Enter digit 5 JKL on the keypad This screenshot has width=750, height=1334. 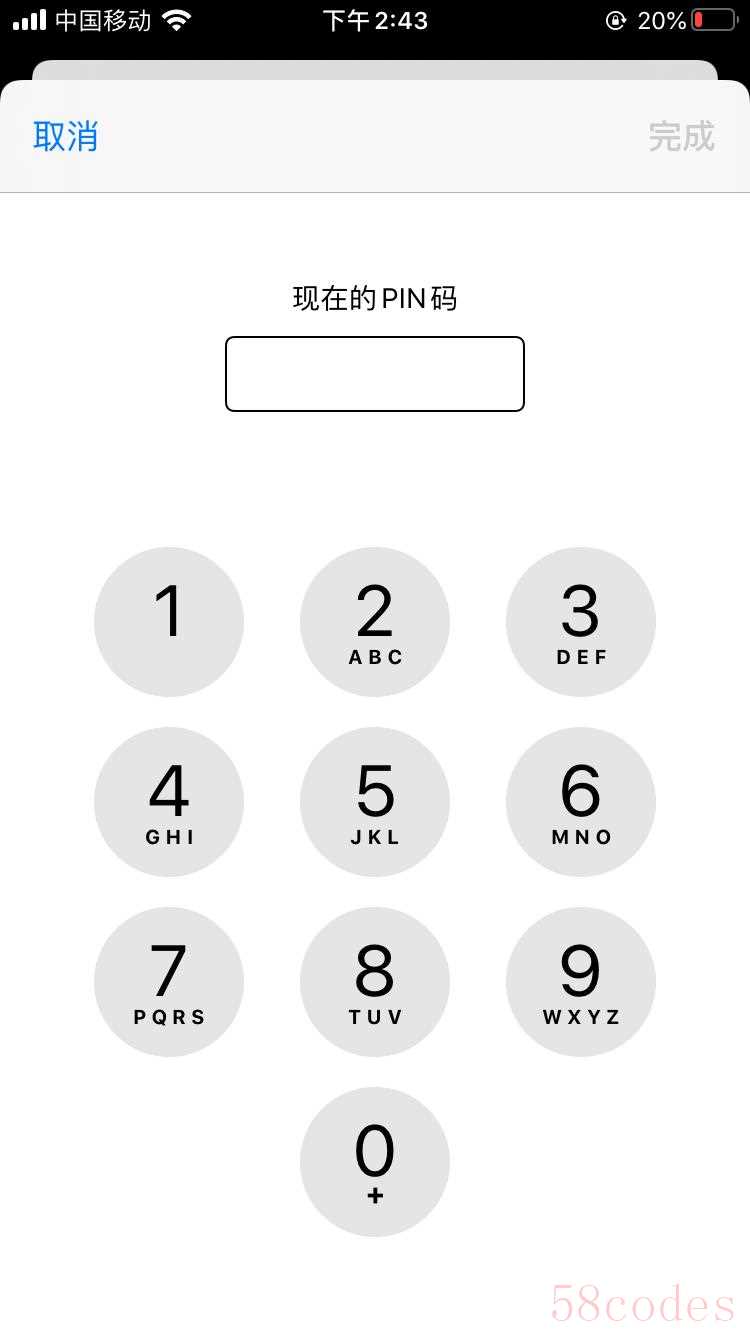[375, 802]
